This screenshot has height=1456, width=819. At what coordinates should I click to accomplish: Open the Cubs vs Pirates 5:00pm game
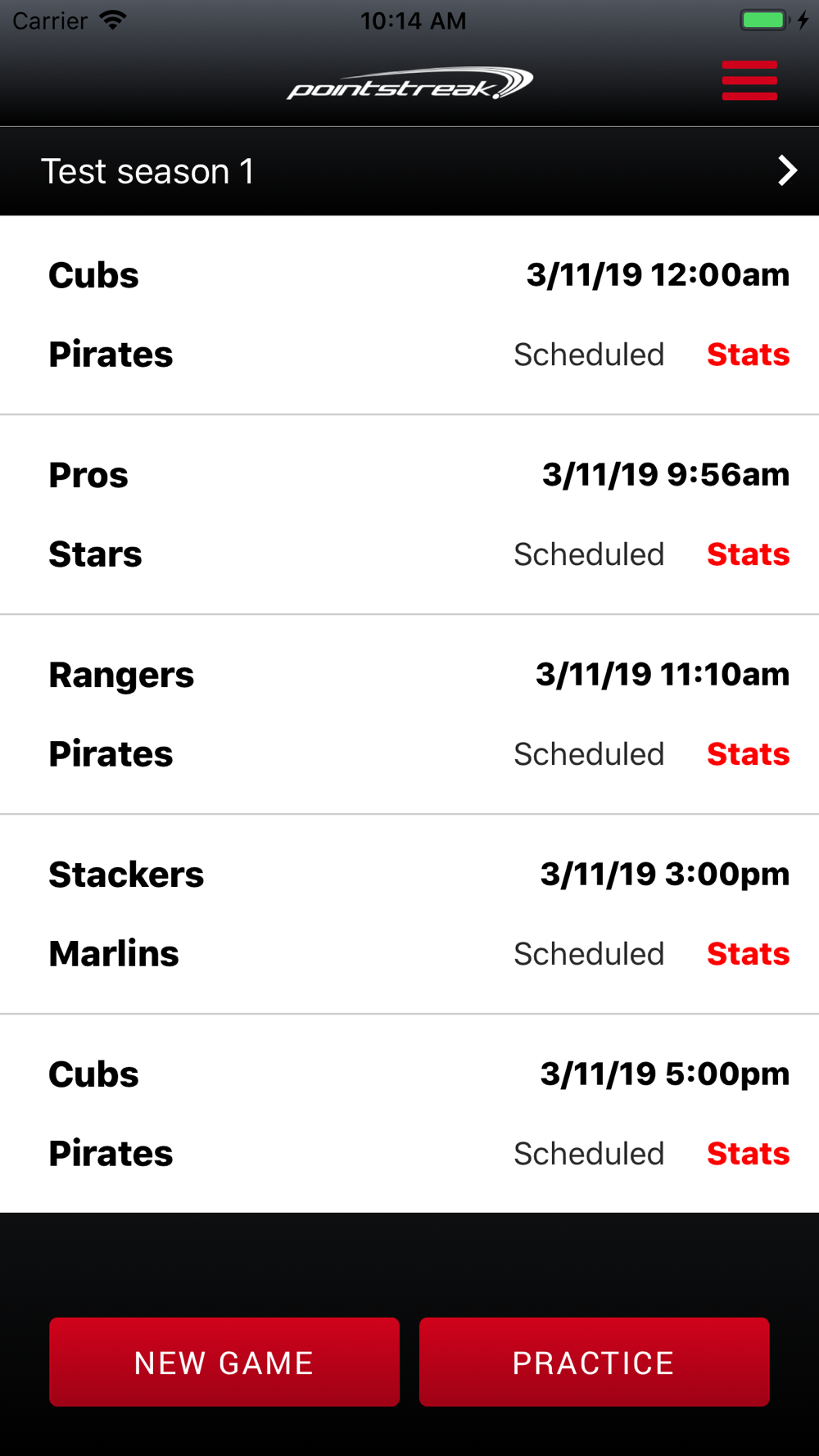[x=409, y=1114]
